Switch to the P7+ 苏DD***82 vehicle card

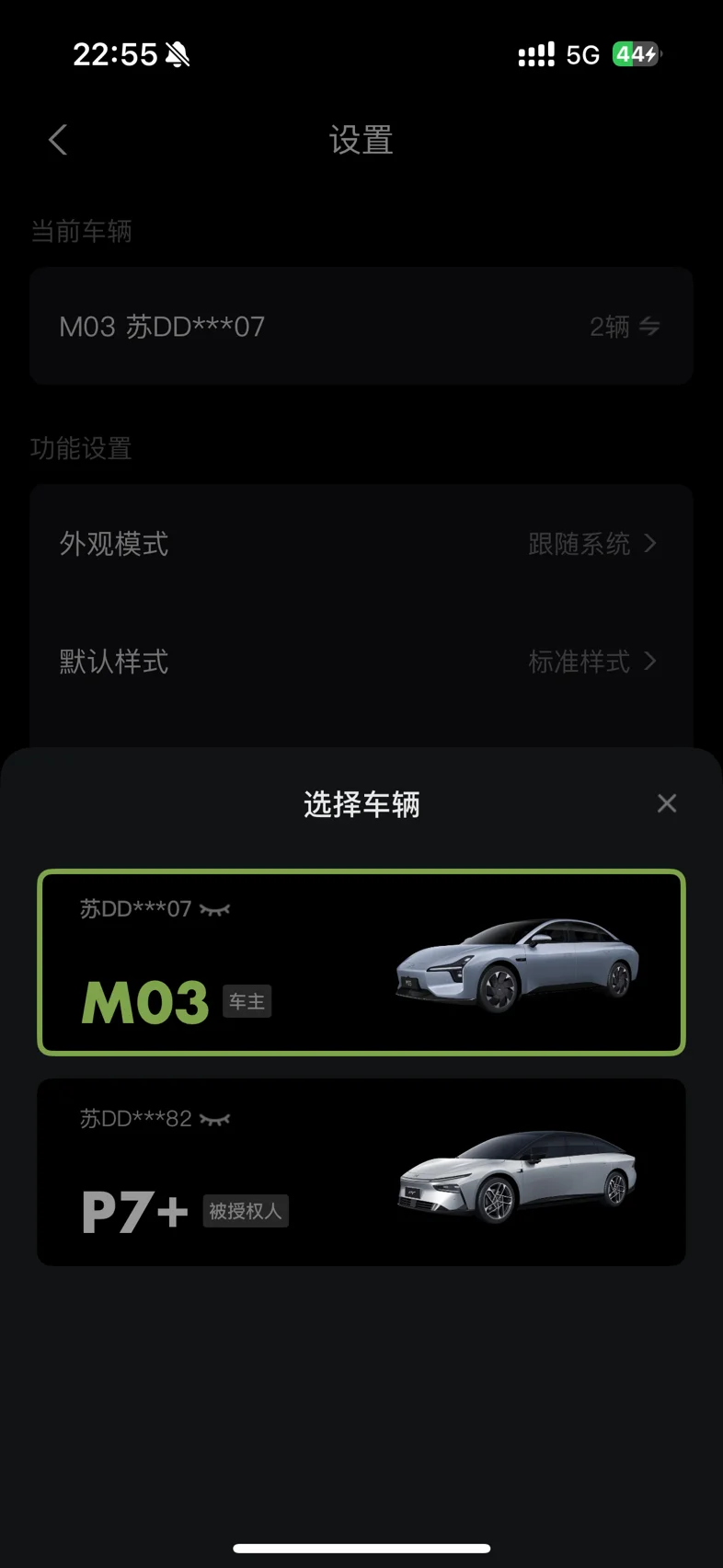click(x=361, y=1171)
